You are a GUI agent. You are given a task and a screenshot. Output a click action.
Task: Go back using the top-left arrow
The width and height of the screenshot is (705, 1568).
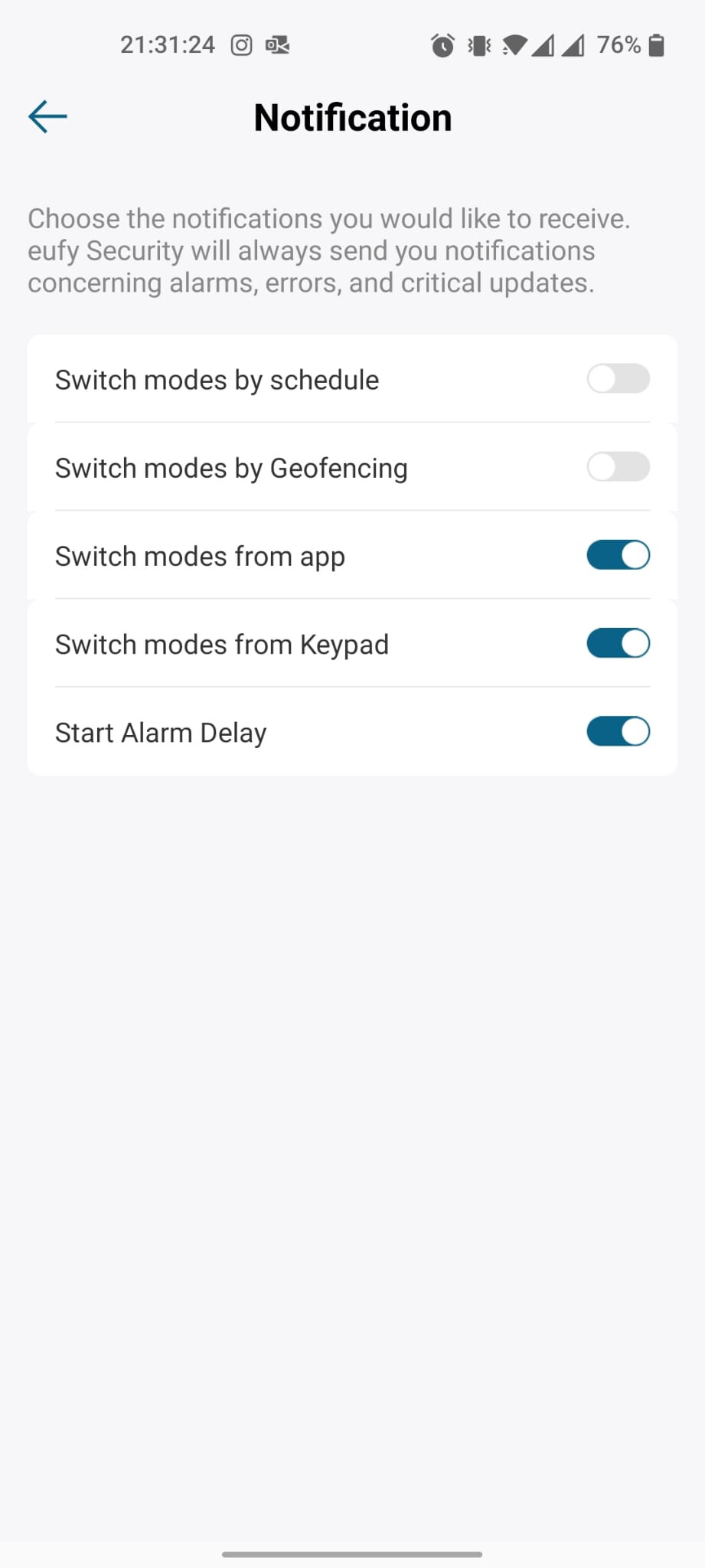[x=47, y=117]
